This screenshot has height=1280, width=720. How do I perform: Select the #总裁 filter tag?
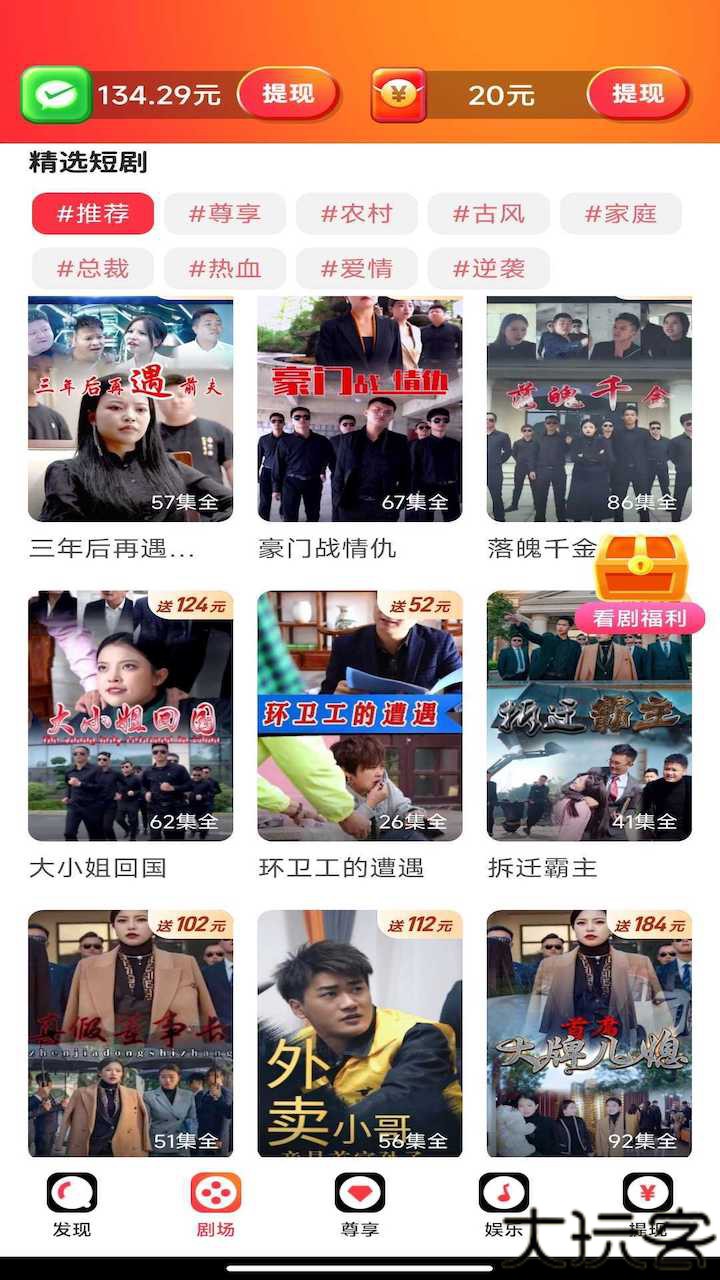91,268
